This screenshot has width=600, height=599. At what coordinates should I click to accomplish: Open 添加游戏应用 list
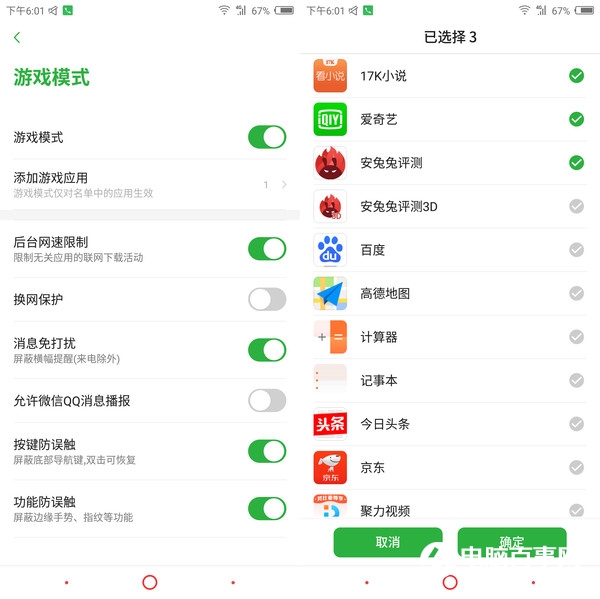(150, 184)
